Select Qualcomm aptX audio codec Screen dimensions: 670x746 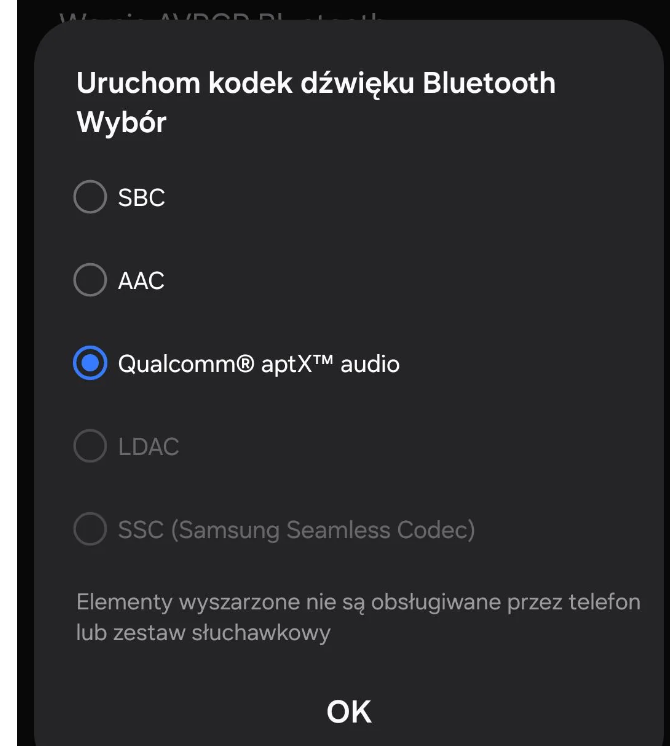coord(90,364)
